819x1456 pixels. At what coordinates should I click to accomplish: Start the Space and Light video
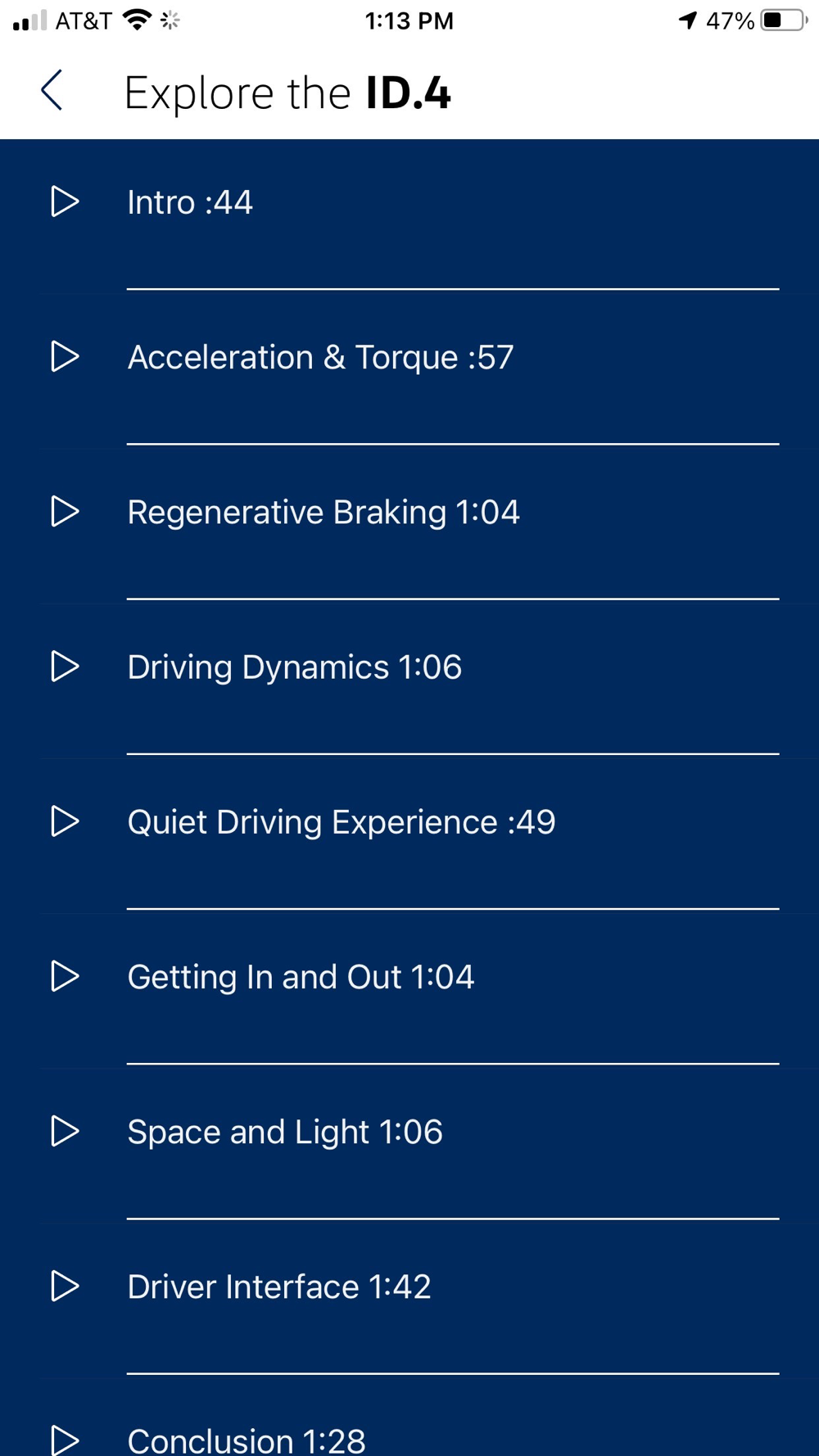409,1145
